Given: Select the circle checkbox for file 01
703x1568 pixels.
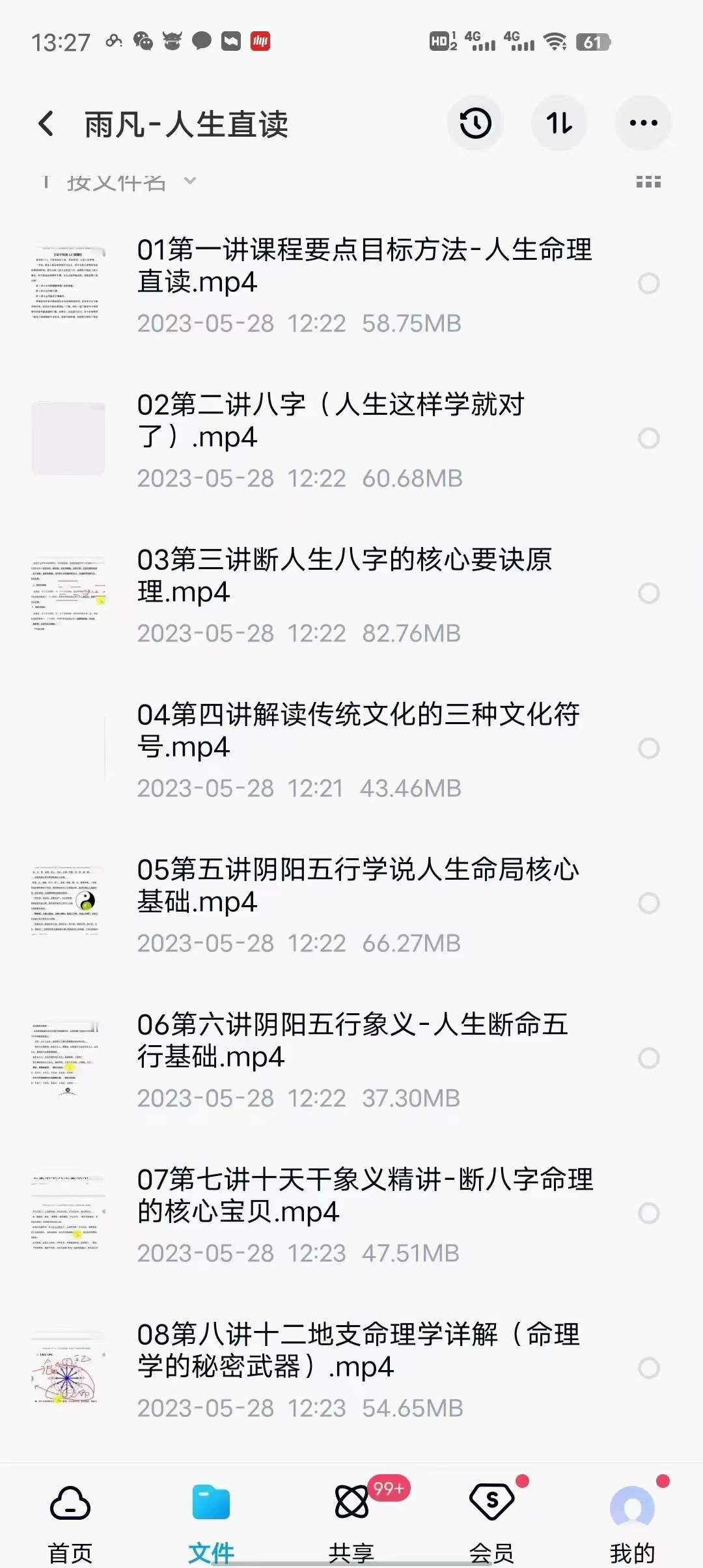Looking at the screenshot, I should coord(648,285).
